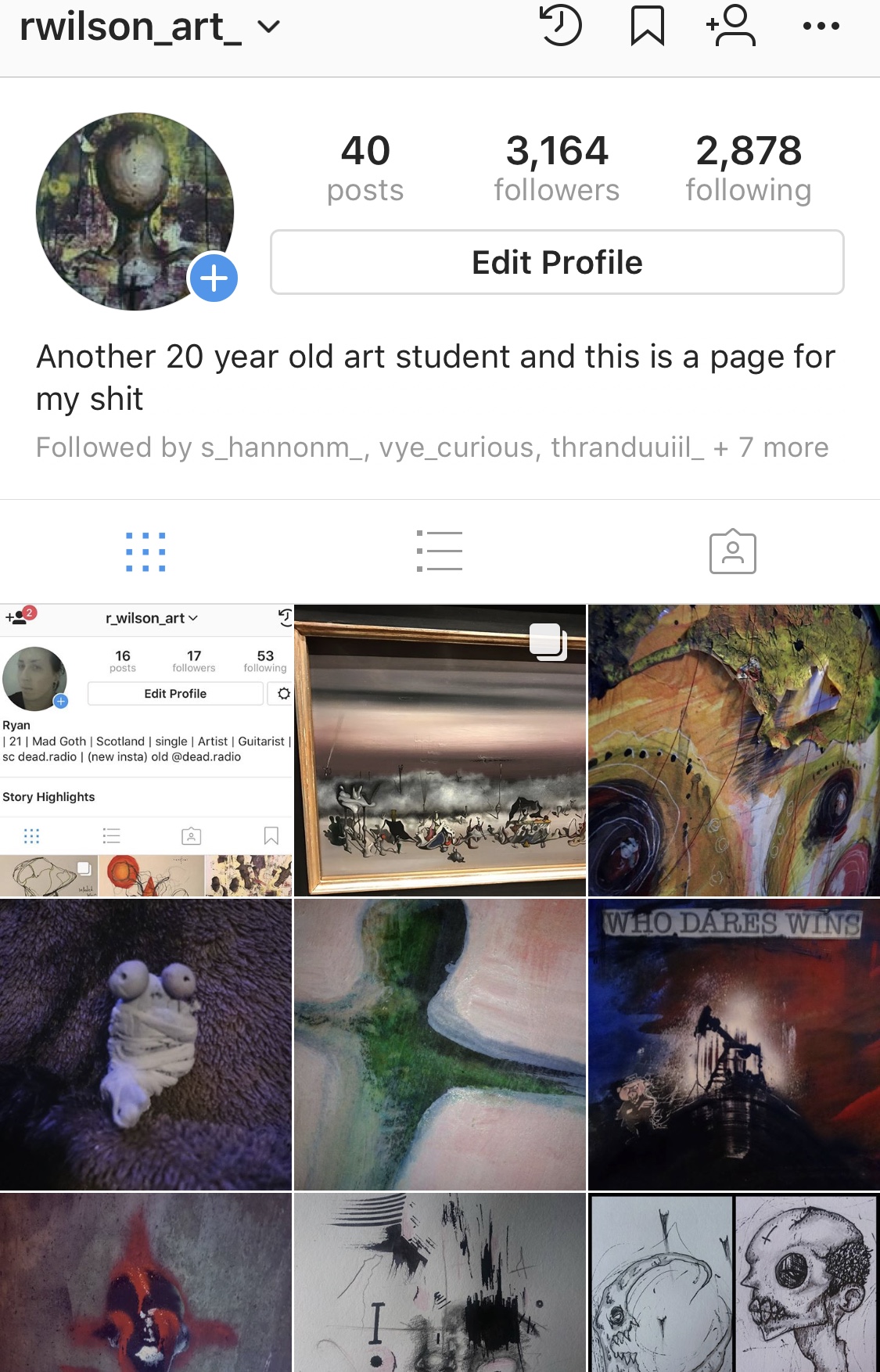Open the r_wilson_art profile screenshot post
Viewport: 880px width, 1372px height.
[x=146, y=750]
